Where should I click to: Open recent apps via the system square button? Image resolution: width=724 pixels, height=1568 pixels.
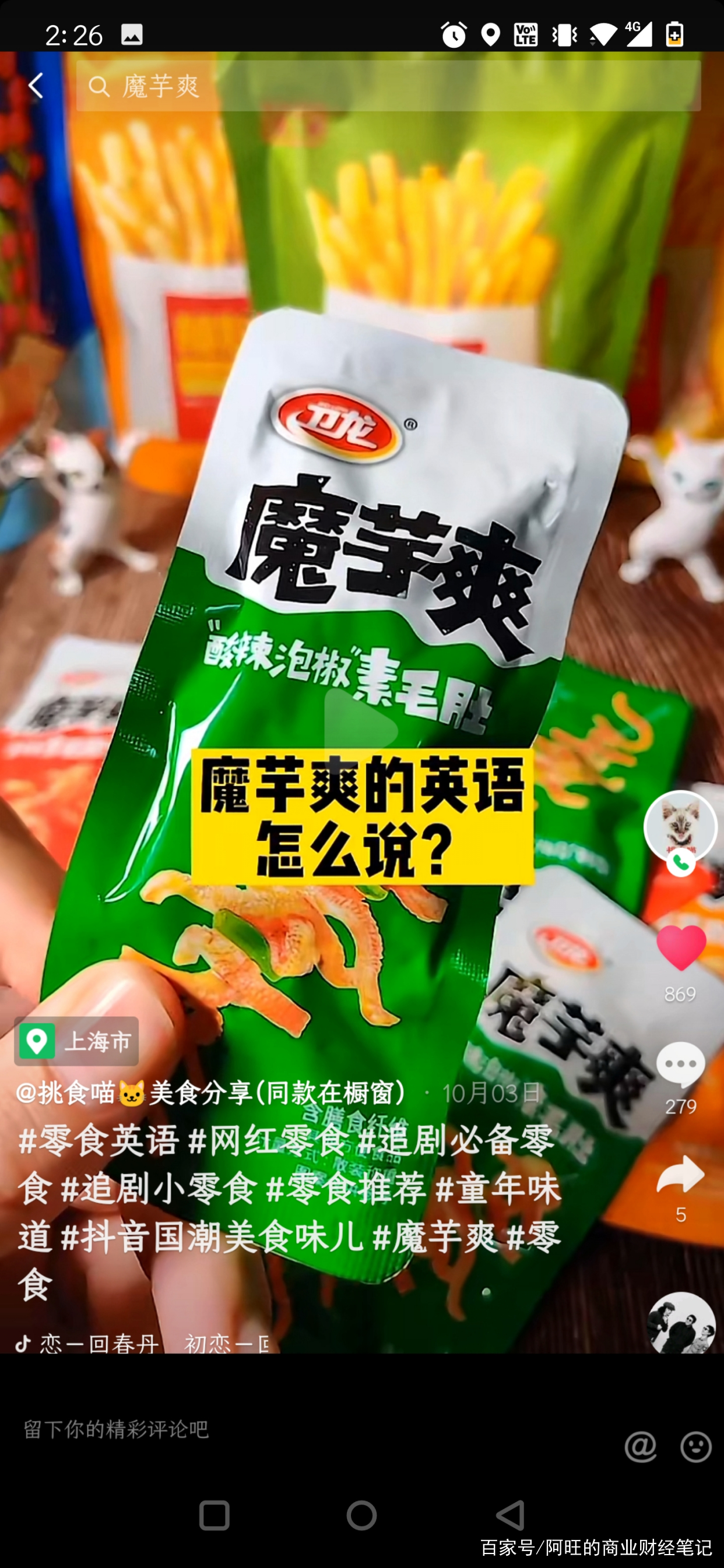coord(215,1515)
